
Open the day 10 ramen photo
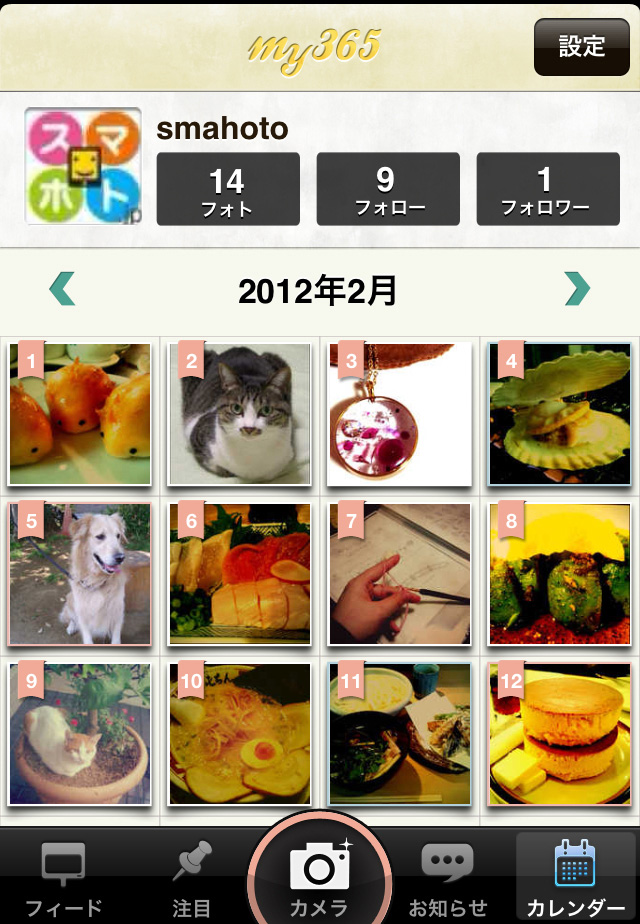pyautogui.click(x=240, y=734)
